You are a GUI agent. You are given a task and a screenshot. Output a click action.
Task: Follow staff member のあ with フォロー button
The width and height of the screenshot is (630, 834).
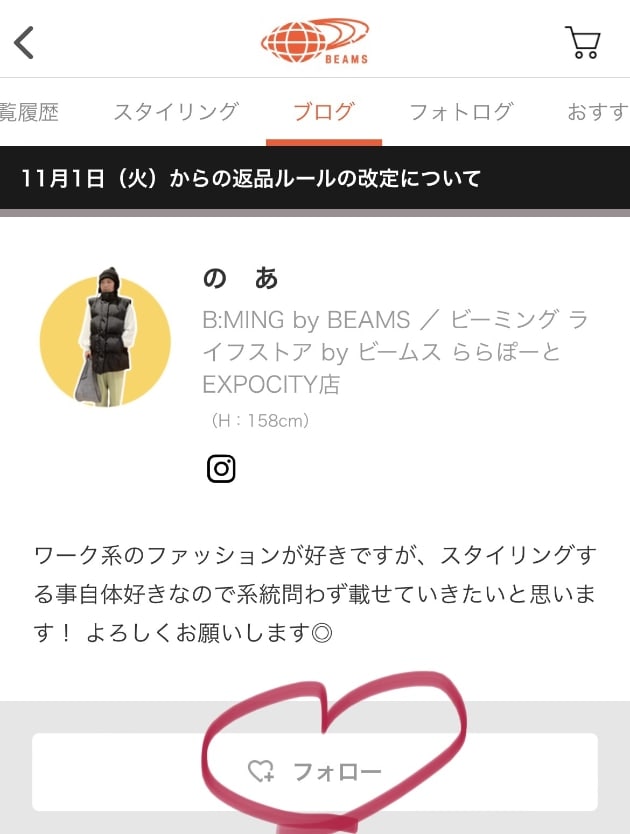tap(315, 771)
